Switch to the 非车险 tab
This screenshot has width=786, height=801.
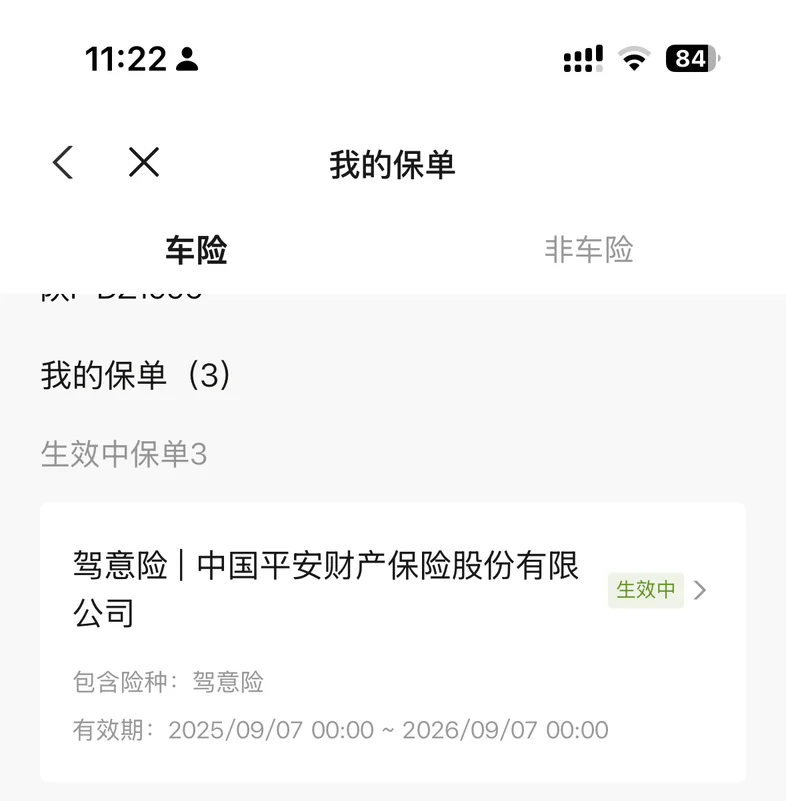point(589,250)
